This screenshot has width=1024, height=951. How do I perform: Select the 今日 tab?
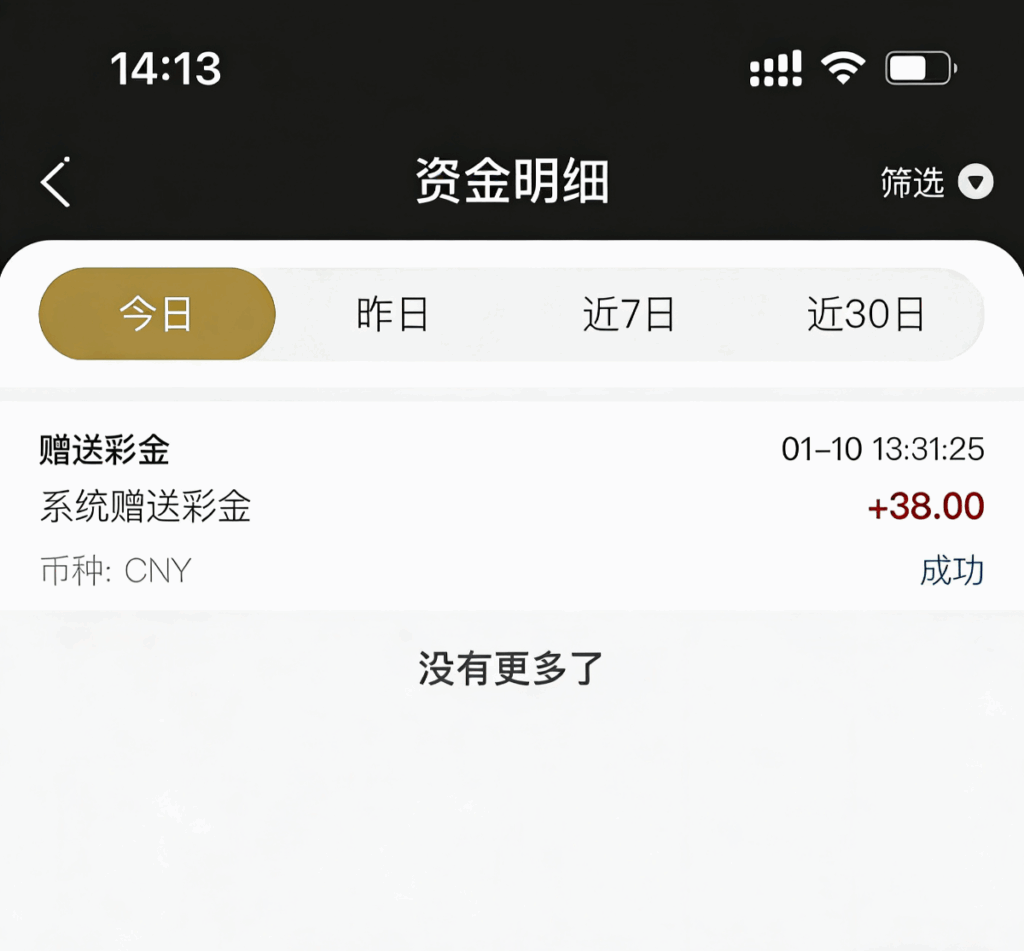[x=157, y=314]
